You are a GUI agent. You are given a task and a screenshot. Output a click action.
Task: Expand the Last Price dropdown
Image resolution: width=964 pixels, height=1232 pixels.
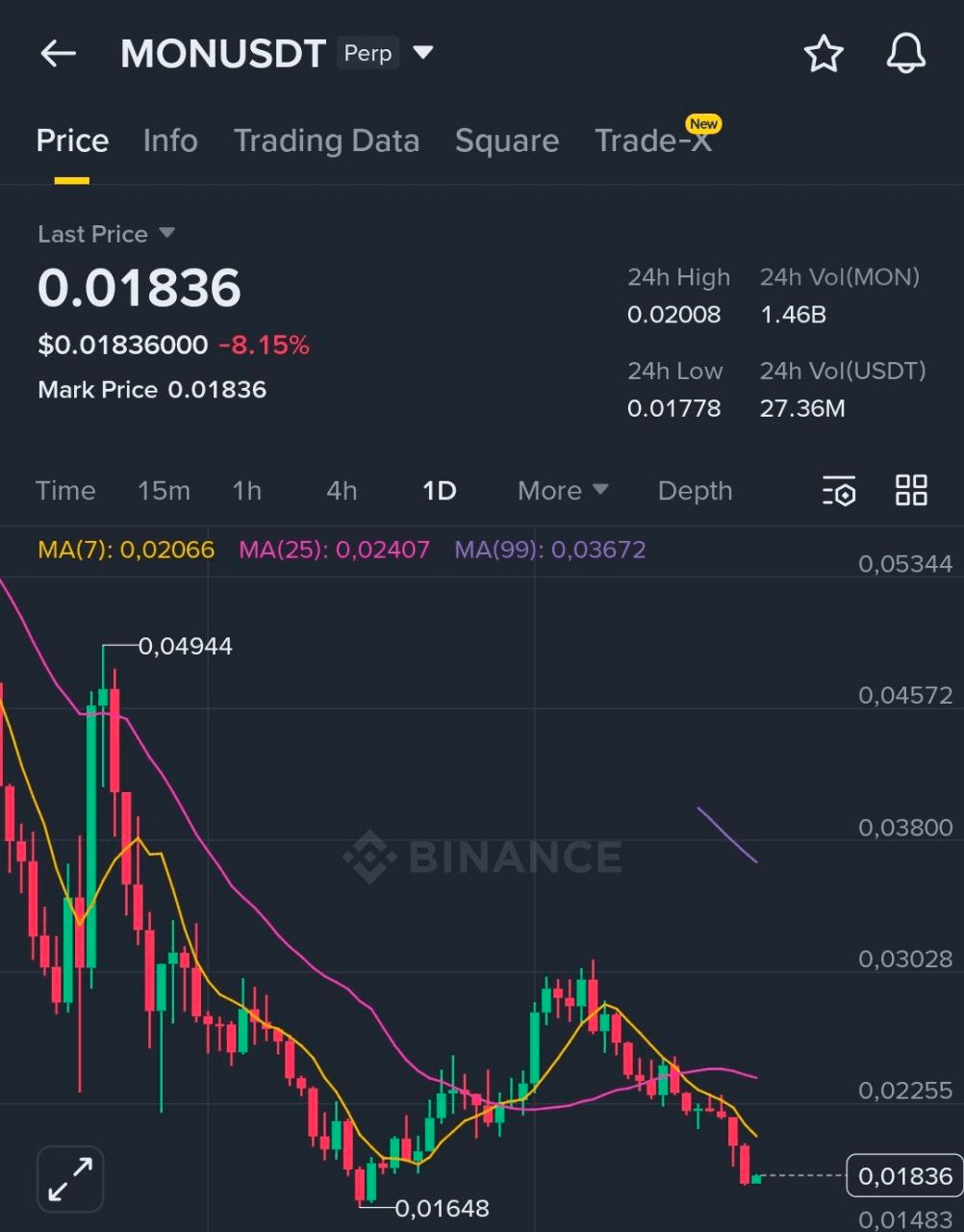[166, 233]
